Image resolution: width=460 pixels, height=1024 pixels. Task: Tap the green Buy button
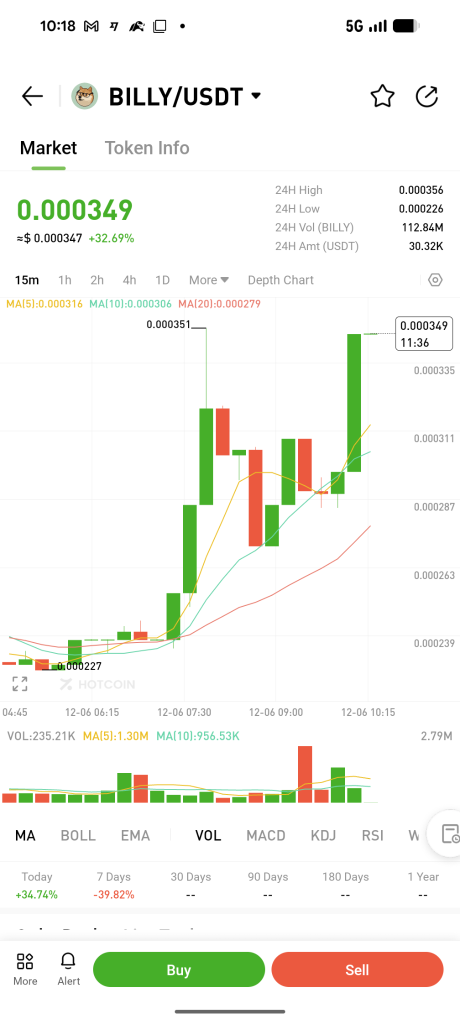click(179, 970)
